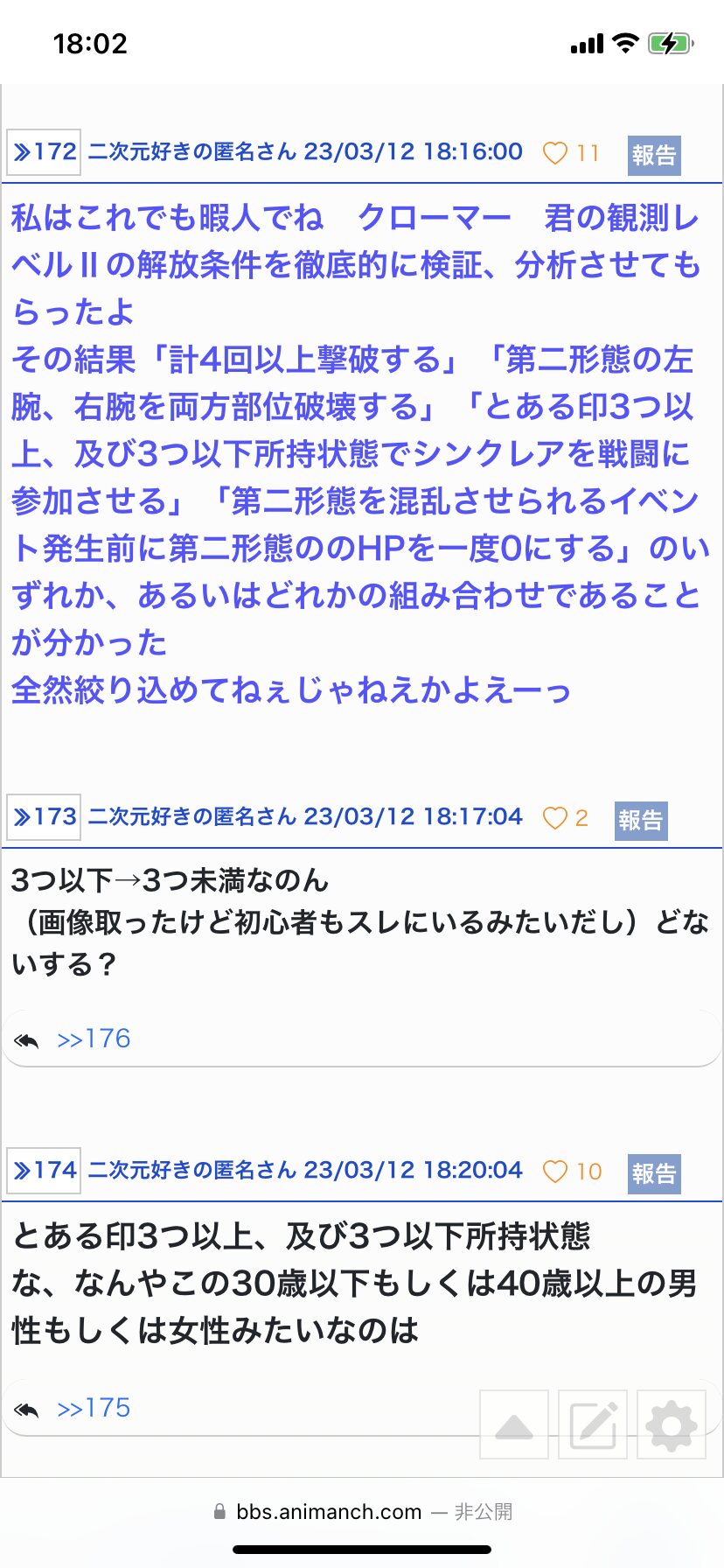Tap post number 173 anchor
The image size is (724, 1568).
click(x=44, y=817)
